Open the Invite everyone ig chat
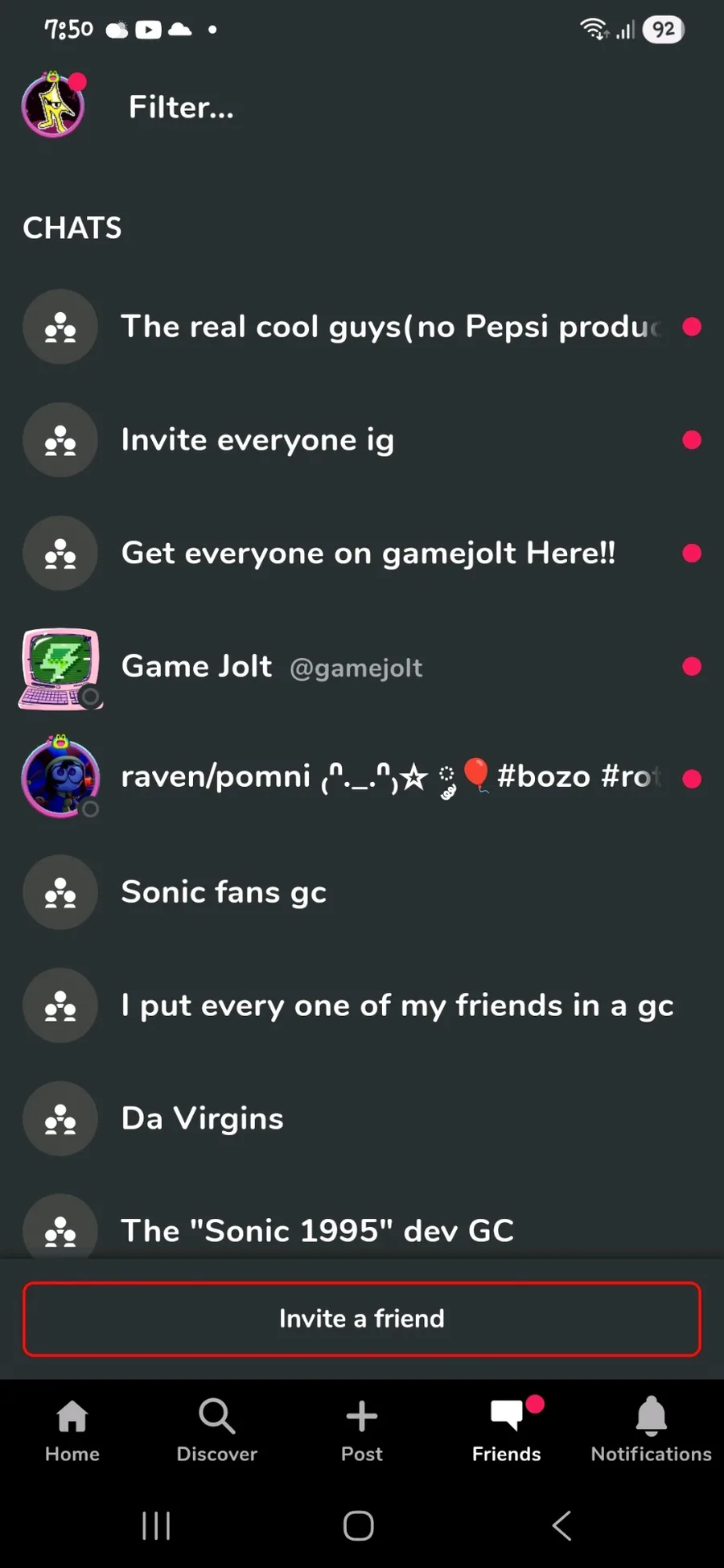This screenshot has height=1568, width=724. pyautogui.click(x=362, y=440)
